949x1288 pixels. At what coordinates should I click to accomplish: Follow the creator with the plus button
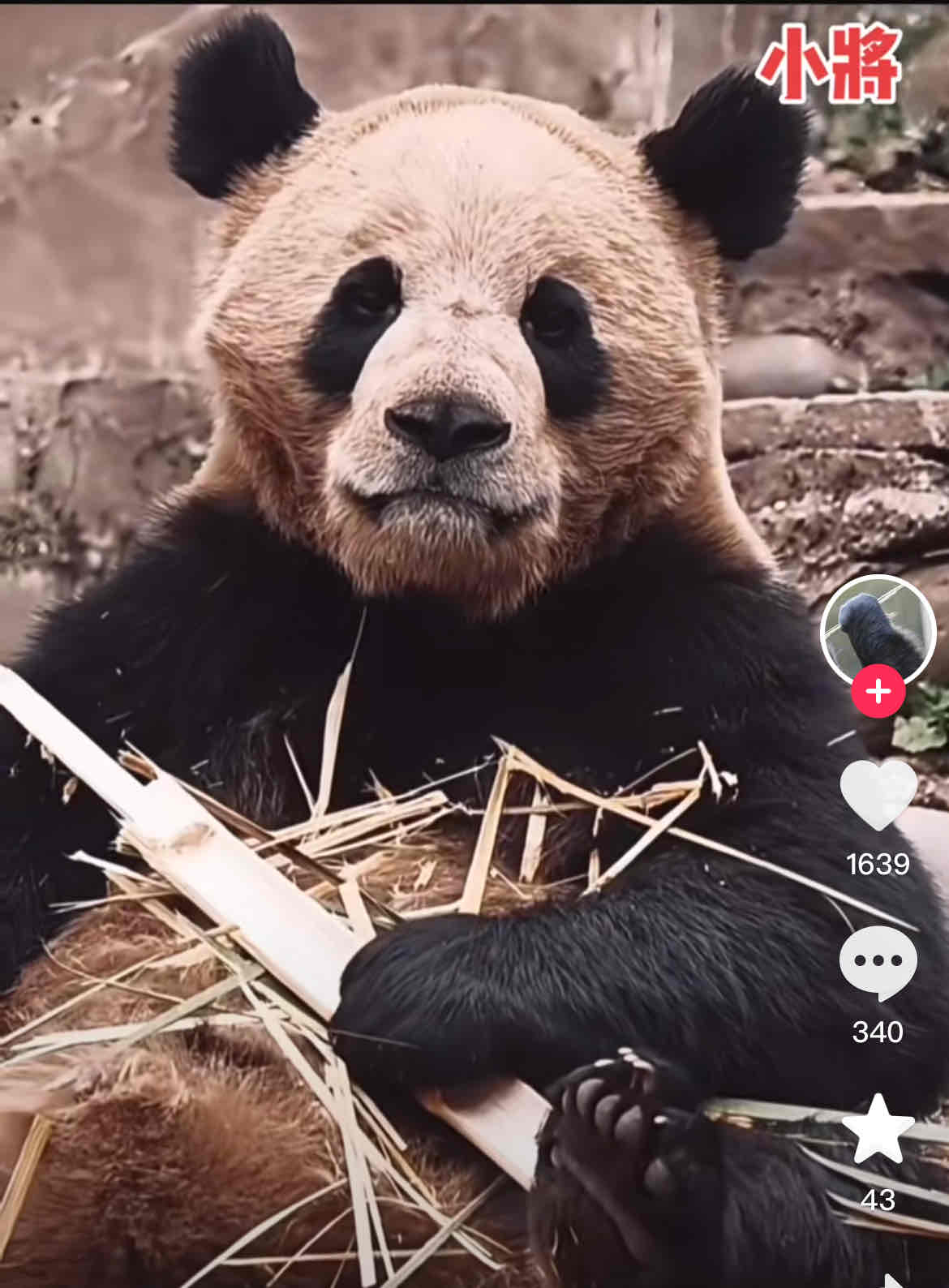pos(878,691)
